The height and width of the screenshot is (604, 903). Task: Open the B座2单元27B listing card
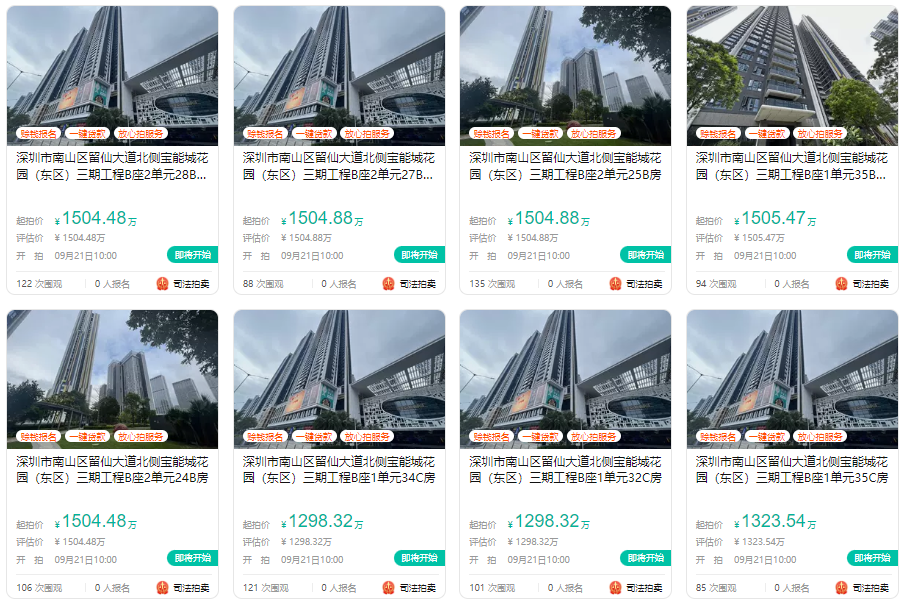[x=339, y=166]
